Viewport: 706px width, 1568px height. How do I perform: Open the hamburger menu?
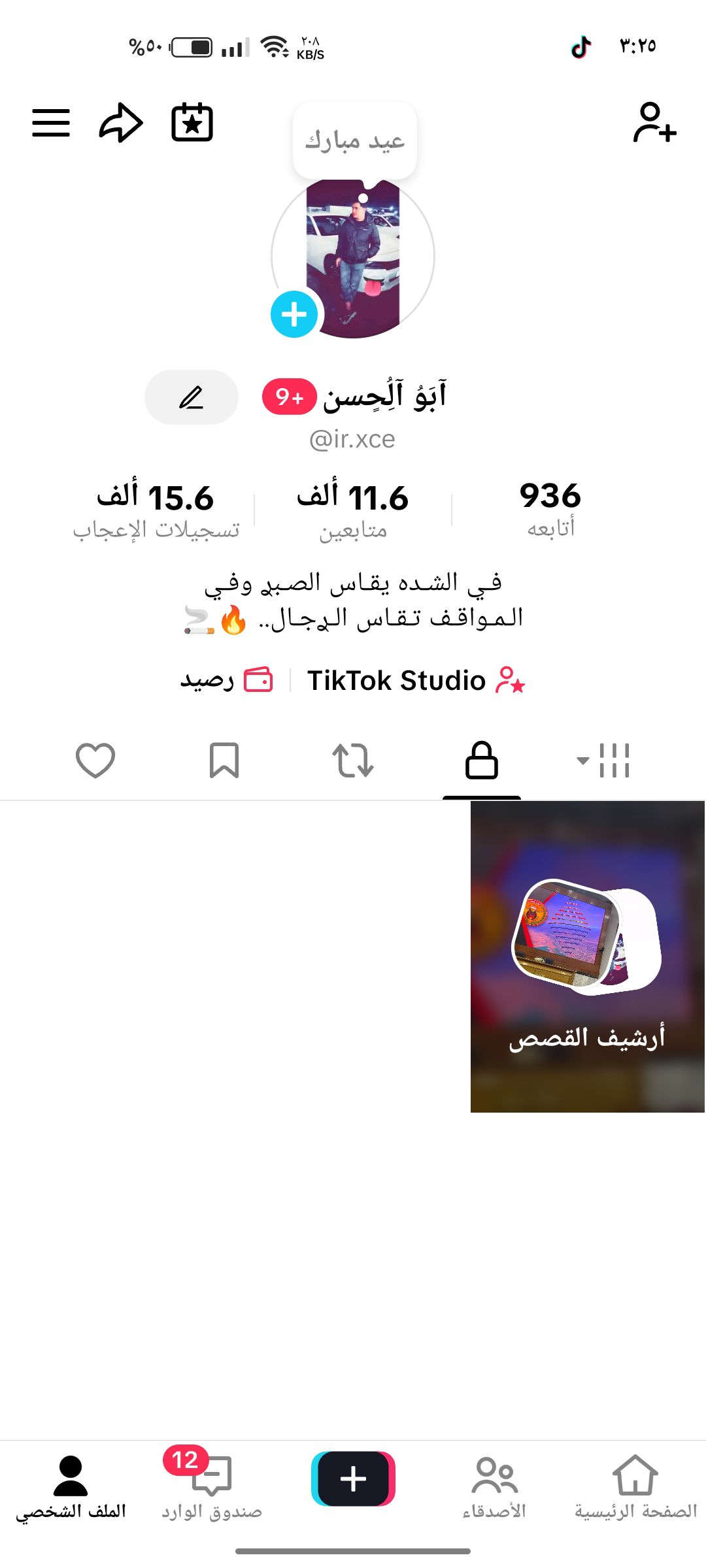[x=51, y=123]
